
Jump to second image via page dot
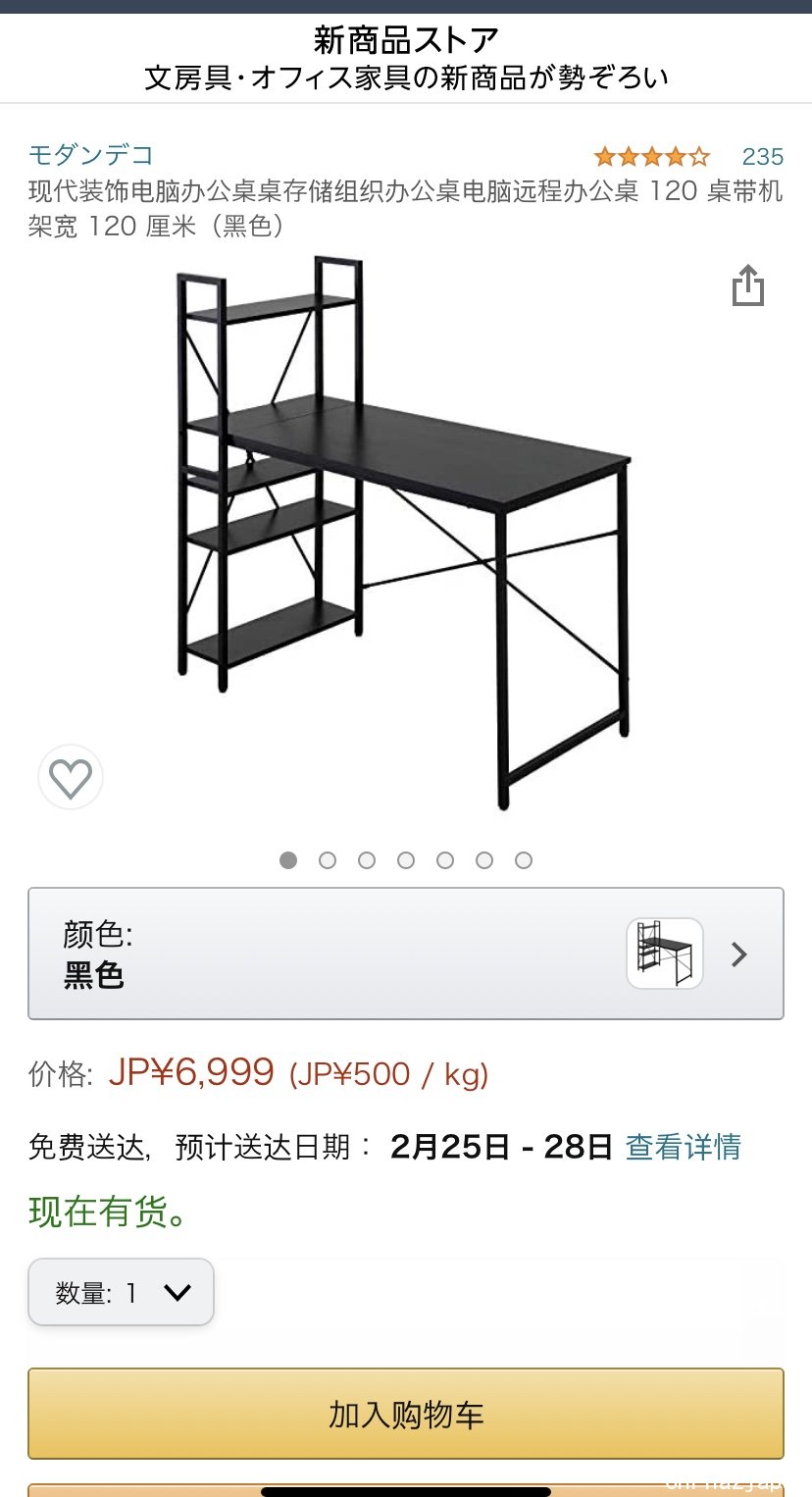coord(328,860)
